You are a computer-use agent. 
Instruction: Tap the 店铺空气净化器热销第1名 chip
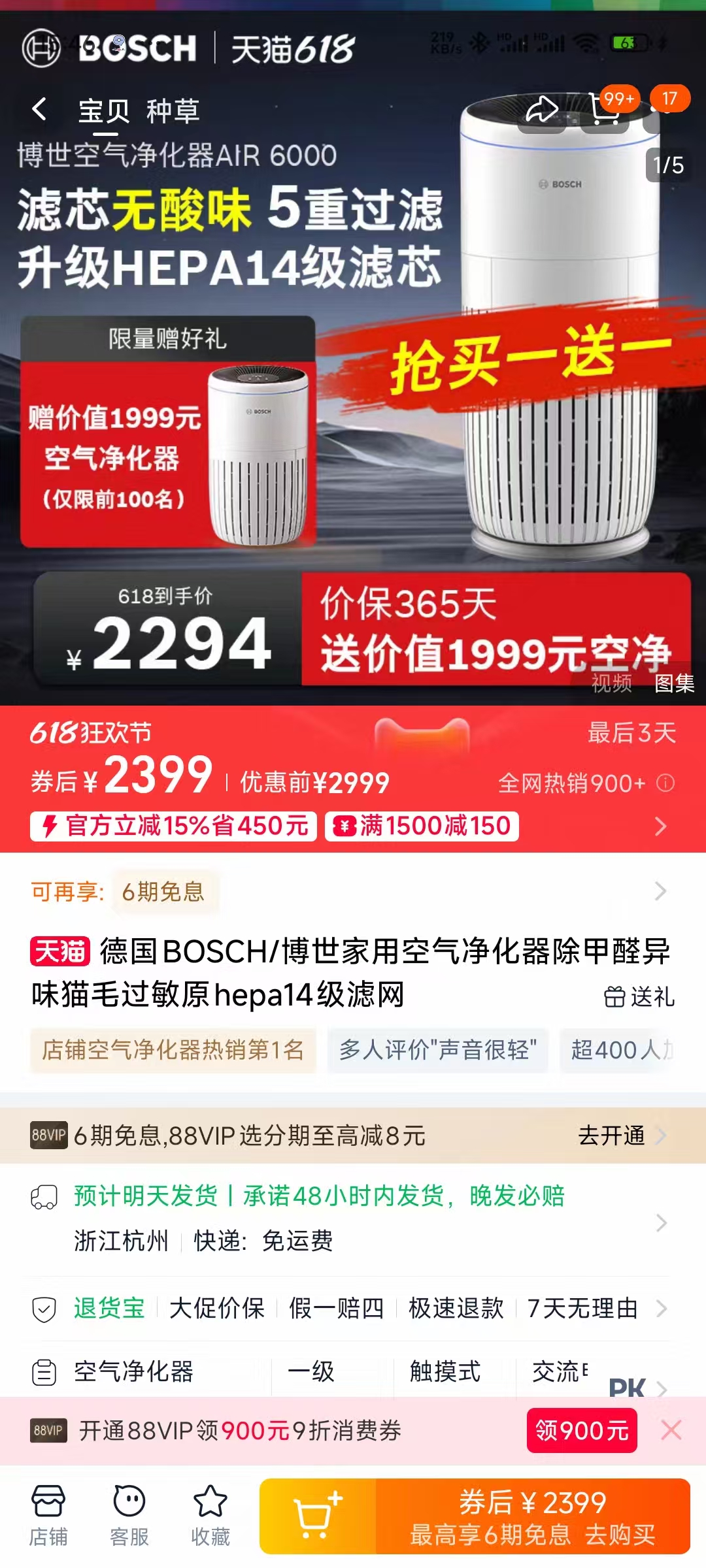[x=173, y=1050]
